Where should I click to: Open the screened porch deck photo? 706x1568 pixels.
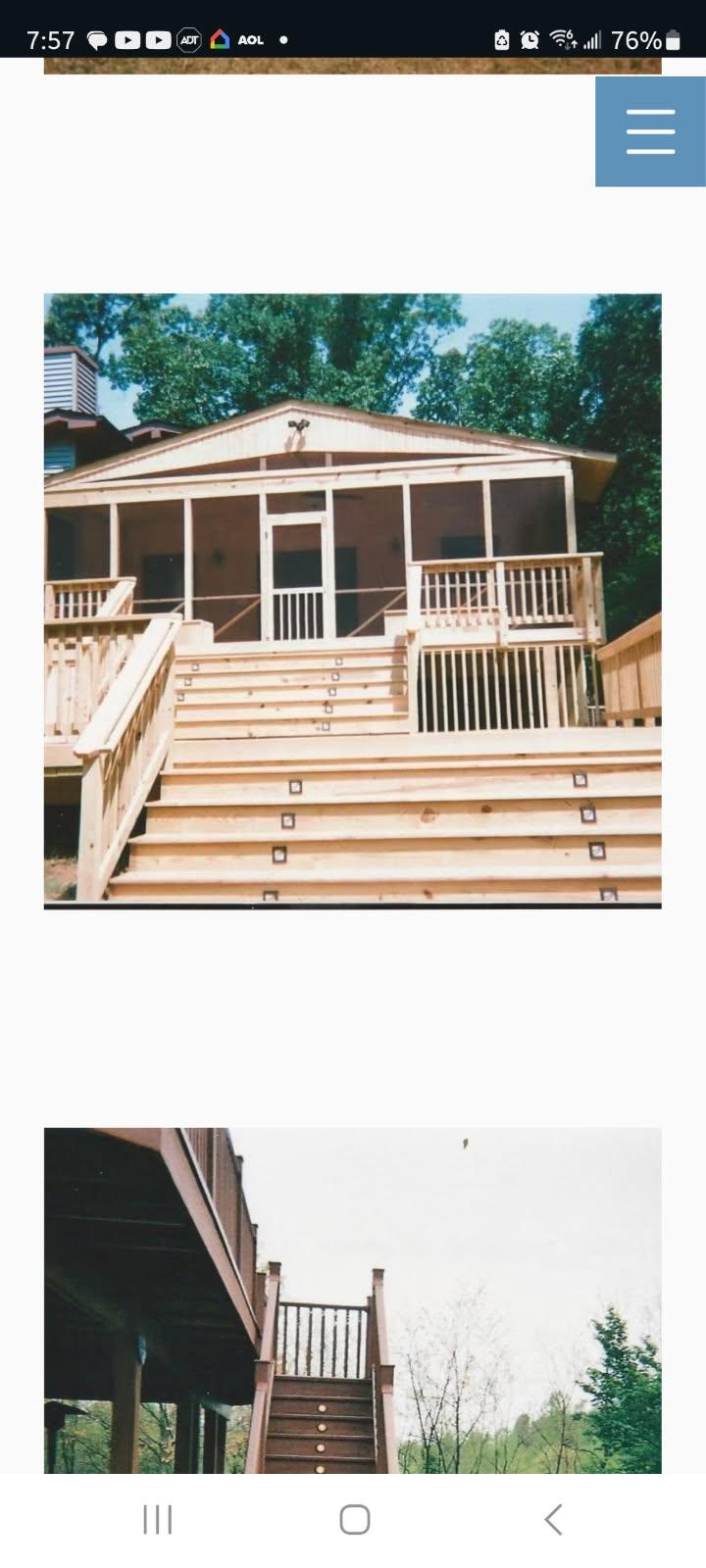click(352, 600)
